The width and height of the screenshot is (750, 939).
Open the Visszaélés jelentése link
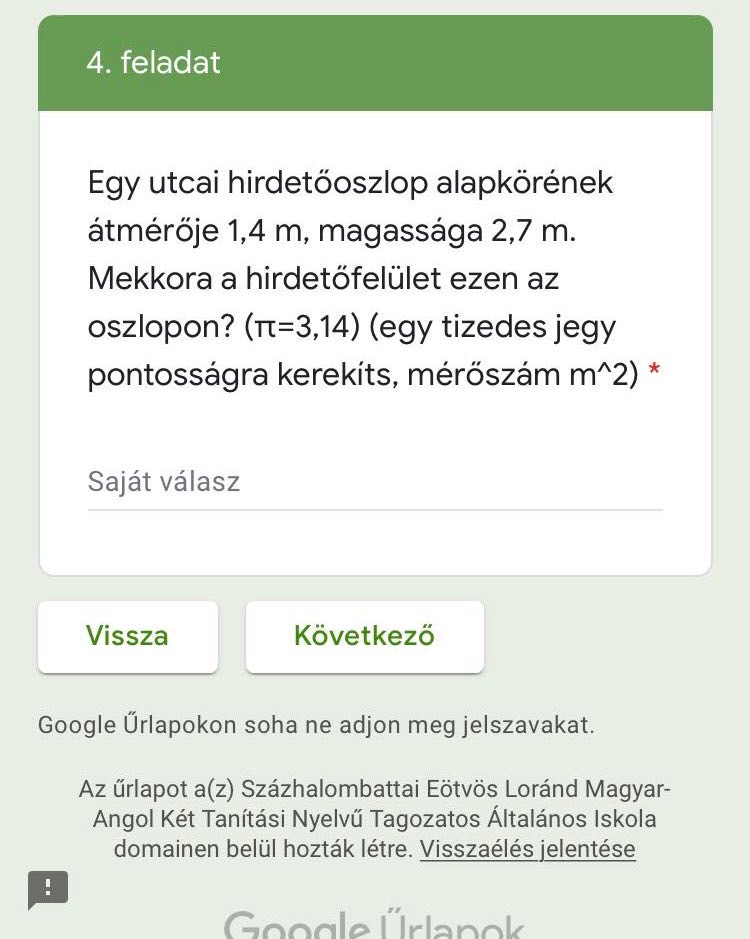(x=527, y=850)
